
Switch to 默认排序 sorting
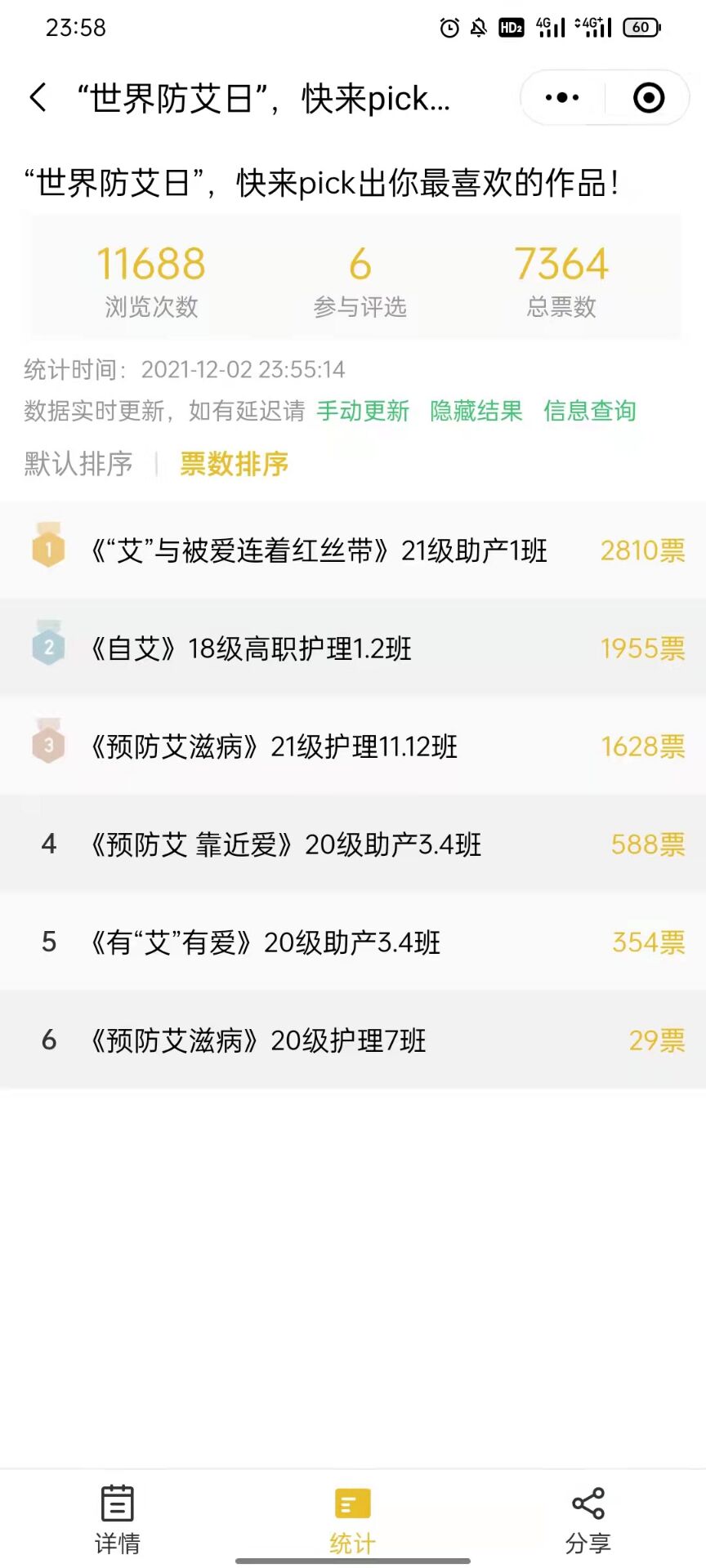(78, 464)
